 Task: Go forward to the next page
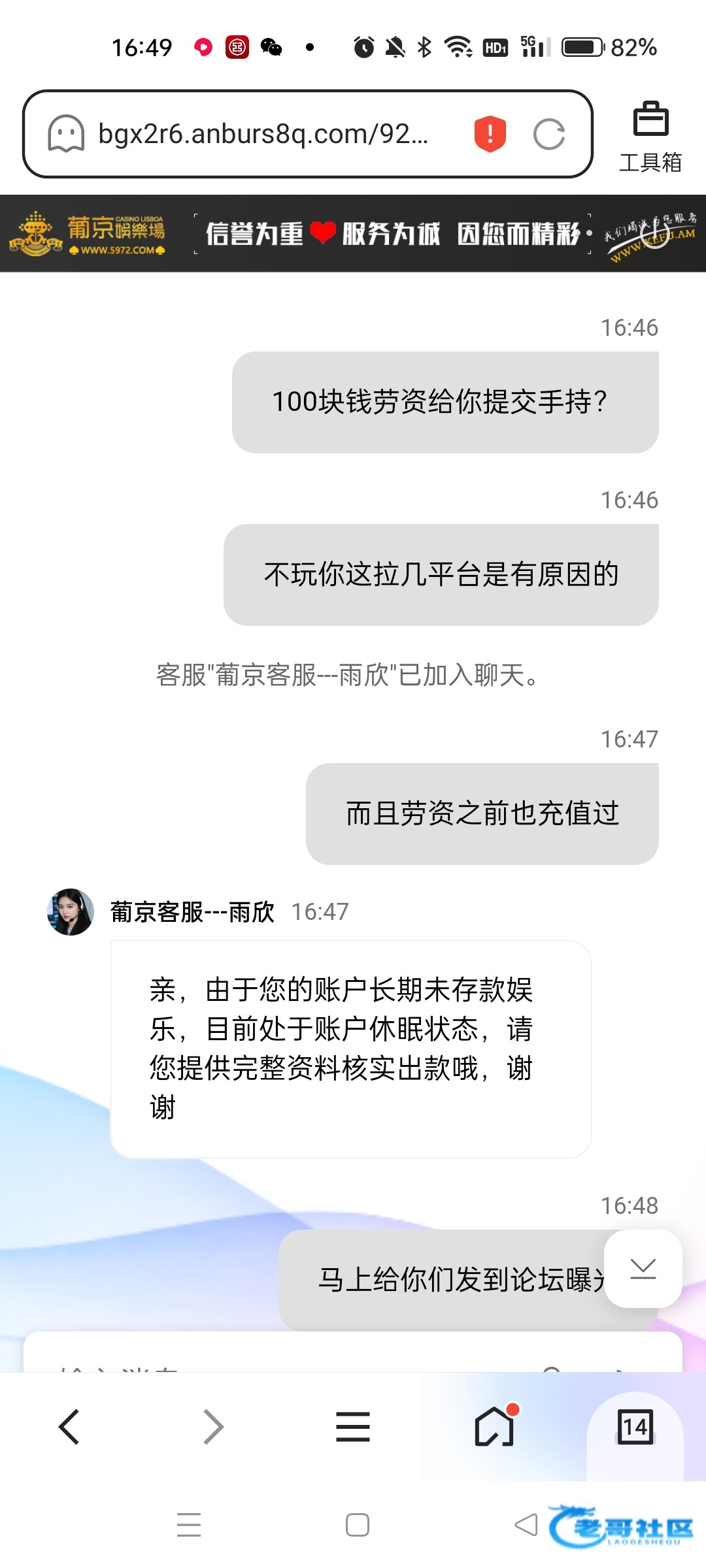pyautogui.click(x=213, y=1427)
